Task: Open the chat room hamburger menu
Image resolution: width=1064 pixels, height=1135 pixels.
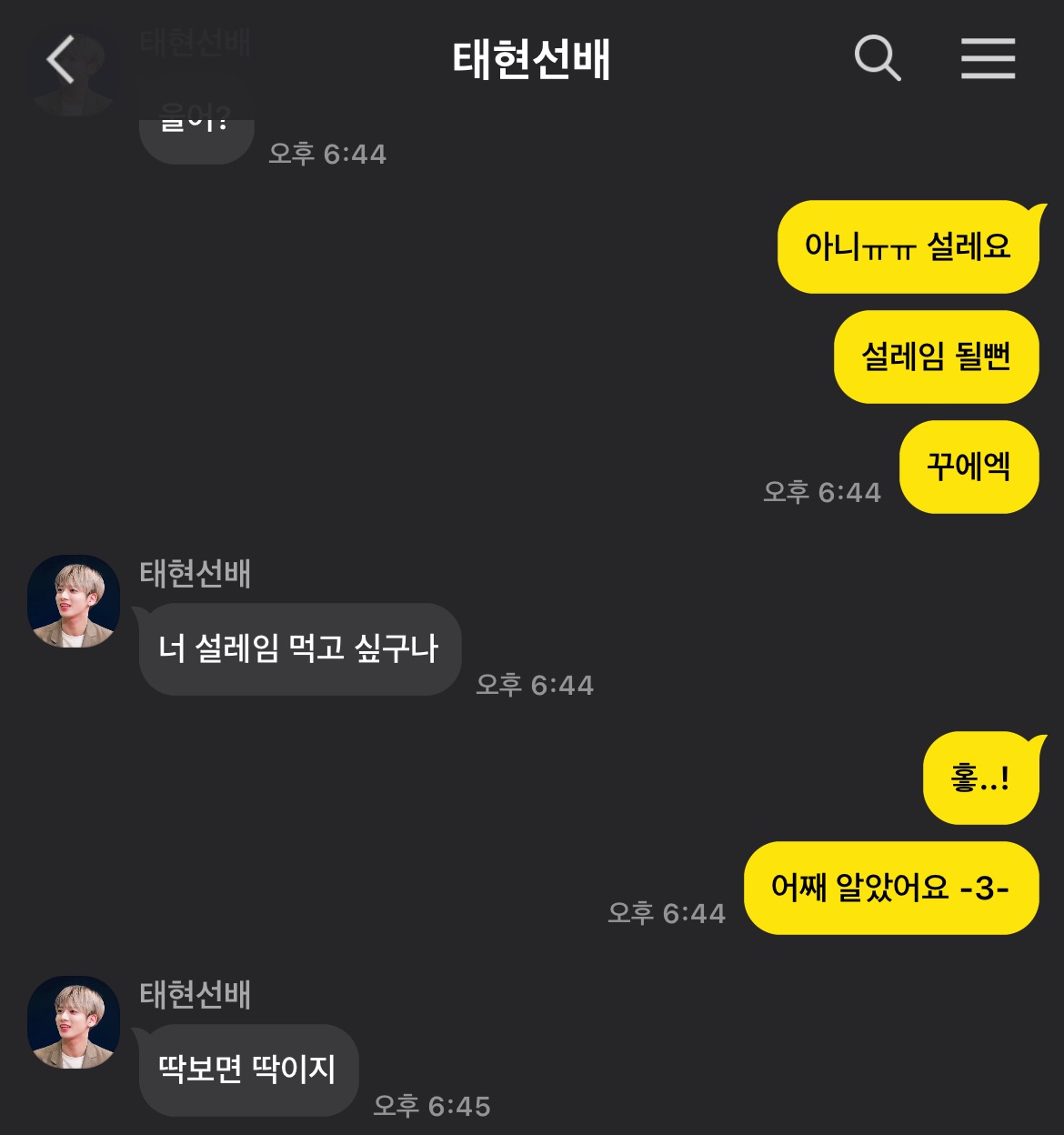Action: coord(988,59)
